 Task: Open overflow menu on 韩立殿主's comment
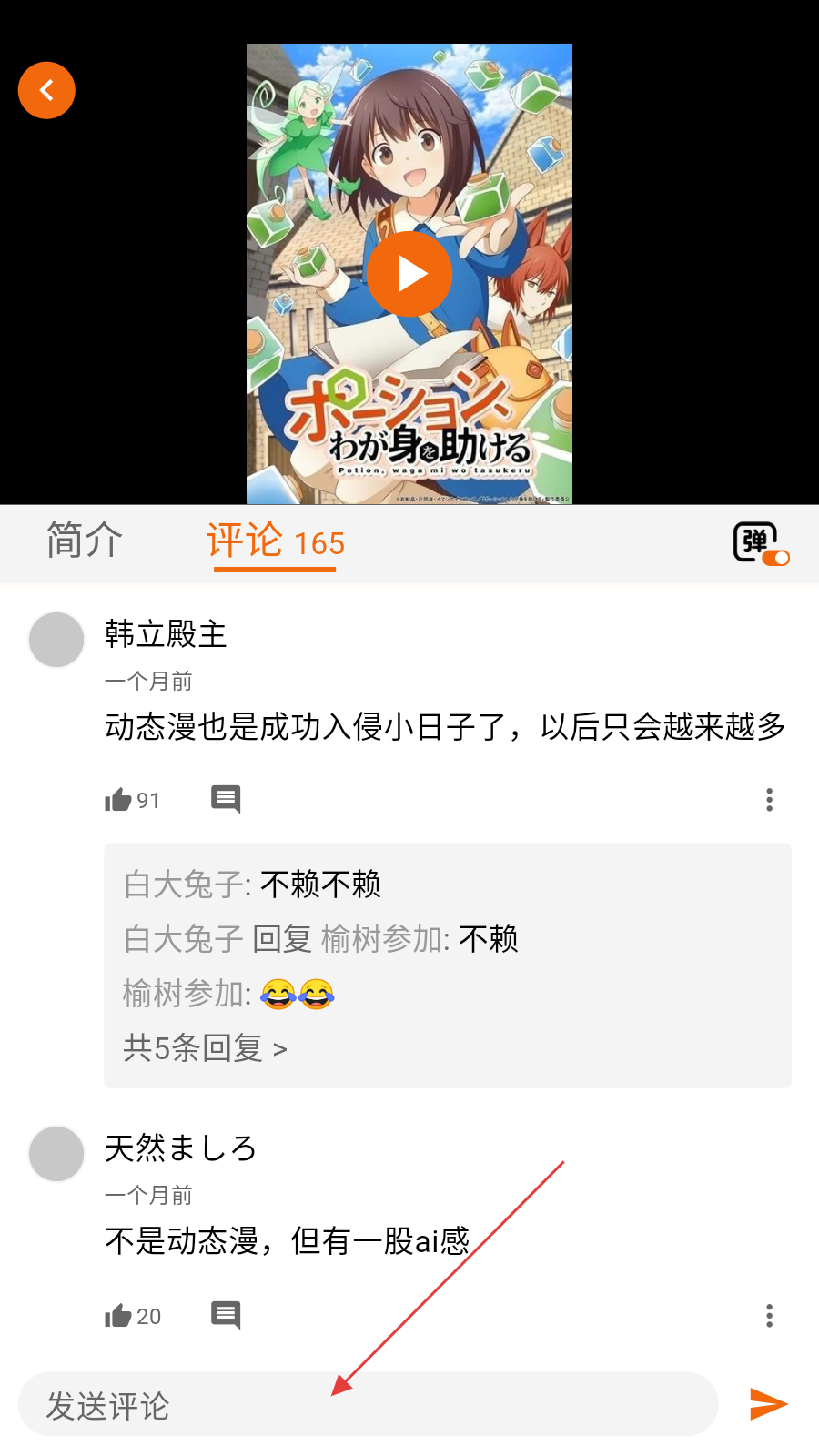tap(769, 800)
